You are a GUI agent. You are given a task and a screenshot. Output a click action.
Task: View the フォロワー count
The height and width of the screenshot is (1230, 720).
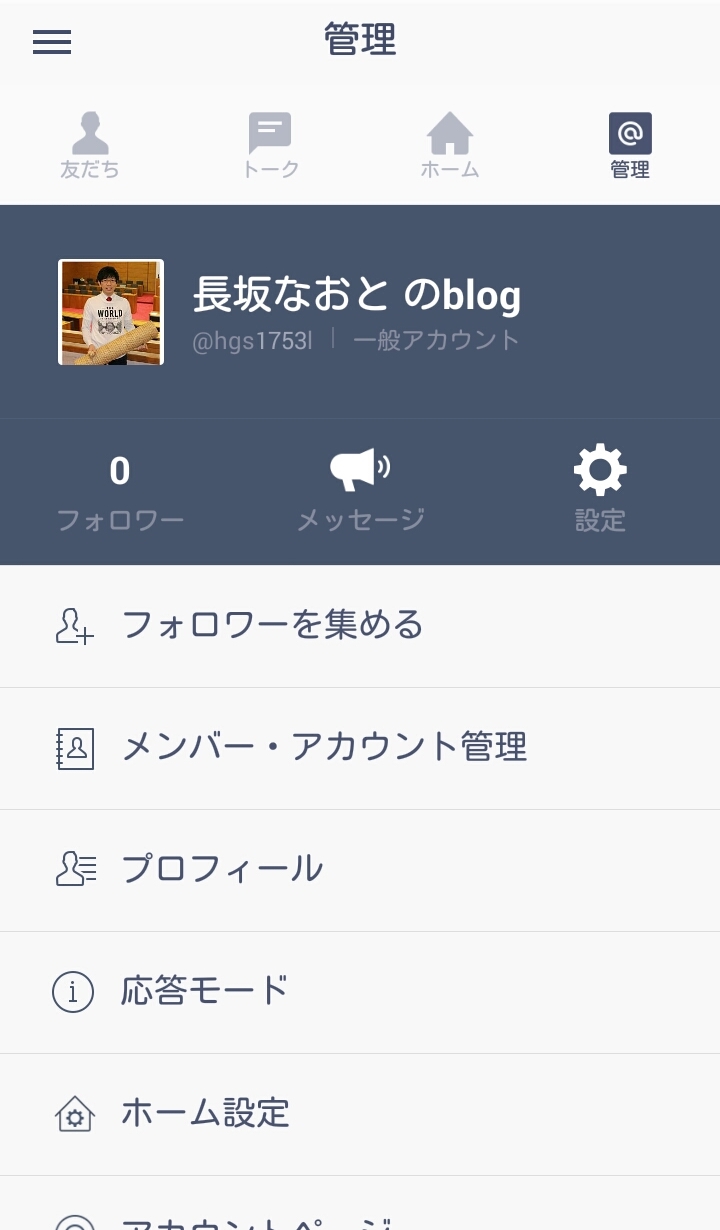click(120, 490)
